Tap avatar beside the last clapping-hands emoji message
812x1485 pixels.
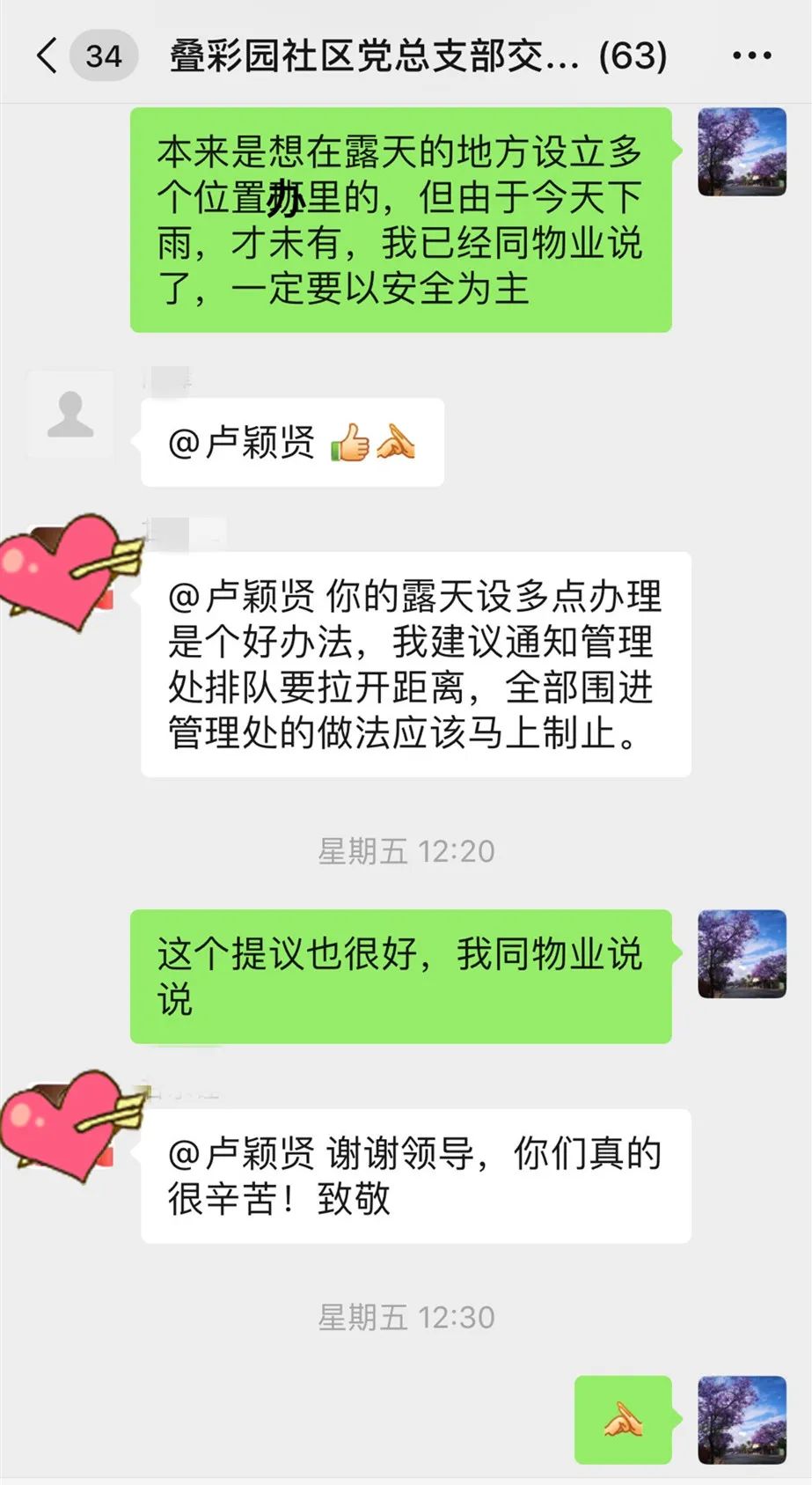[742, 1419]
